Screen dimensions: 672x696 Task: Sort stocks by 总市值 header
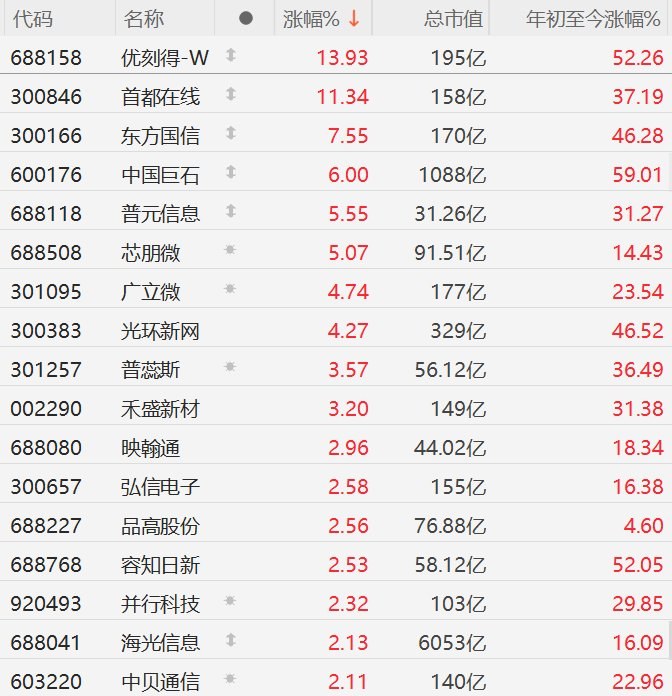pos(452,19)
